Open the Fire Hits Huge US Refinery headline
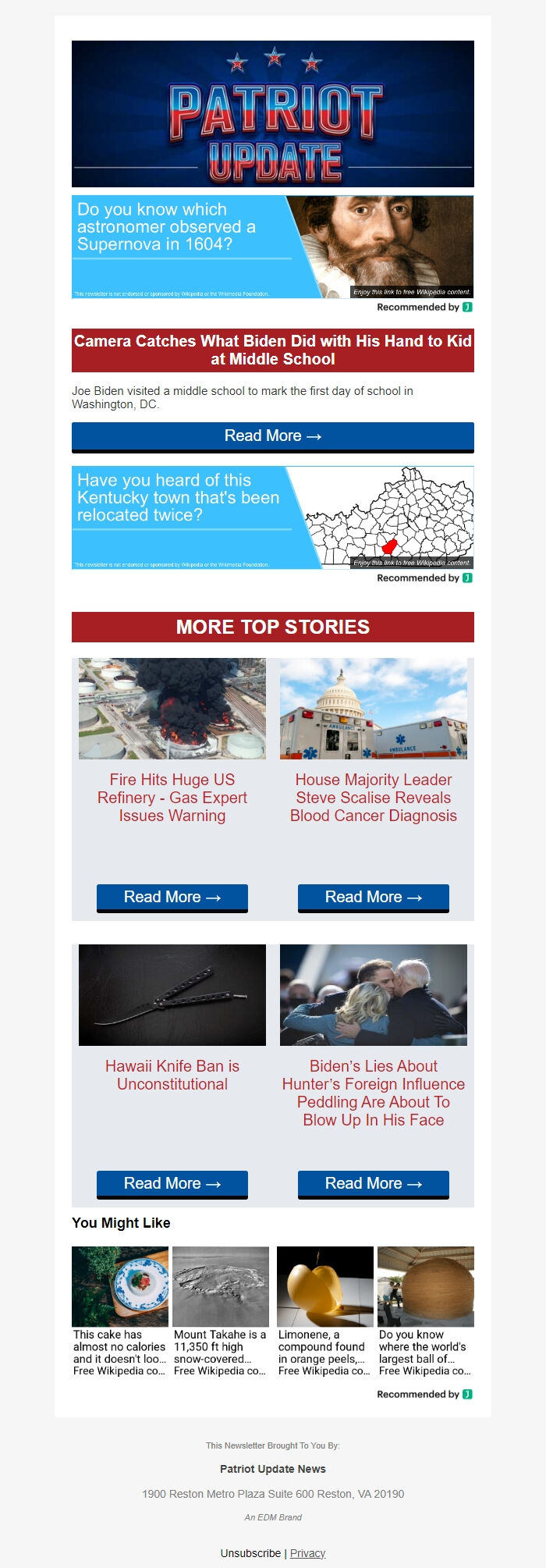 coord(172,798)
